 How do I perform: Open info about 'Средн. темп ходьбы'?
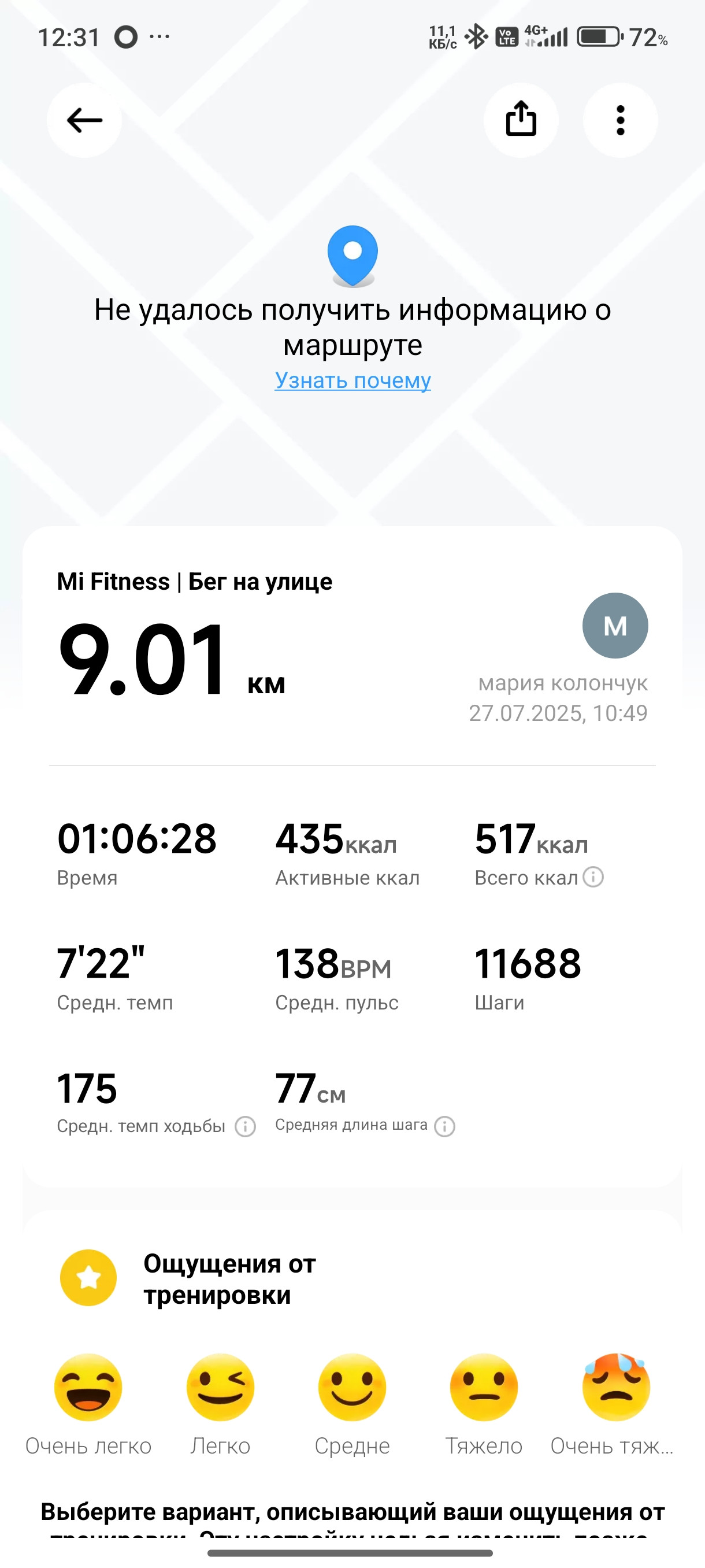tap(245, 1126)
